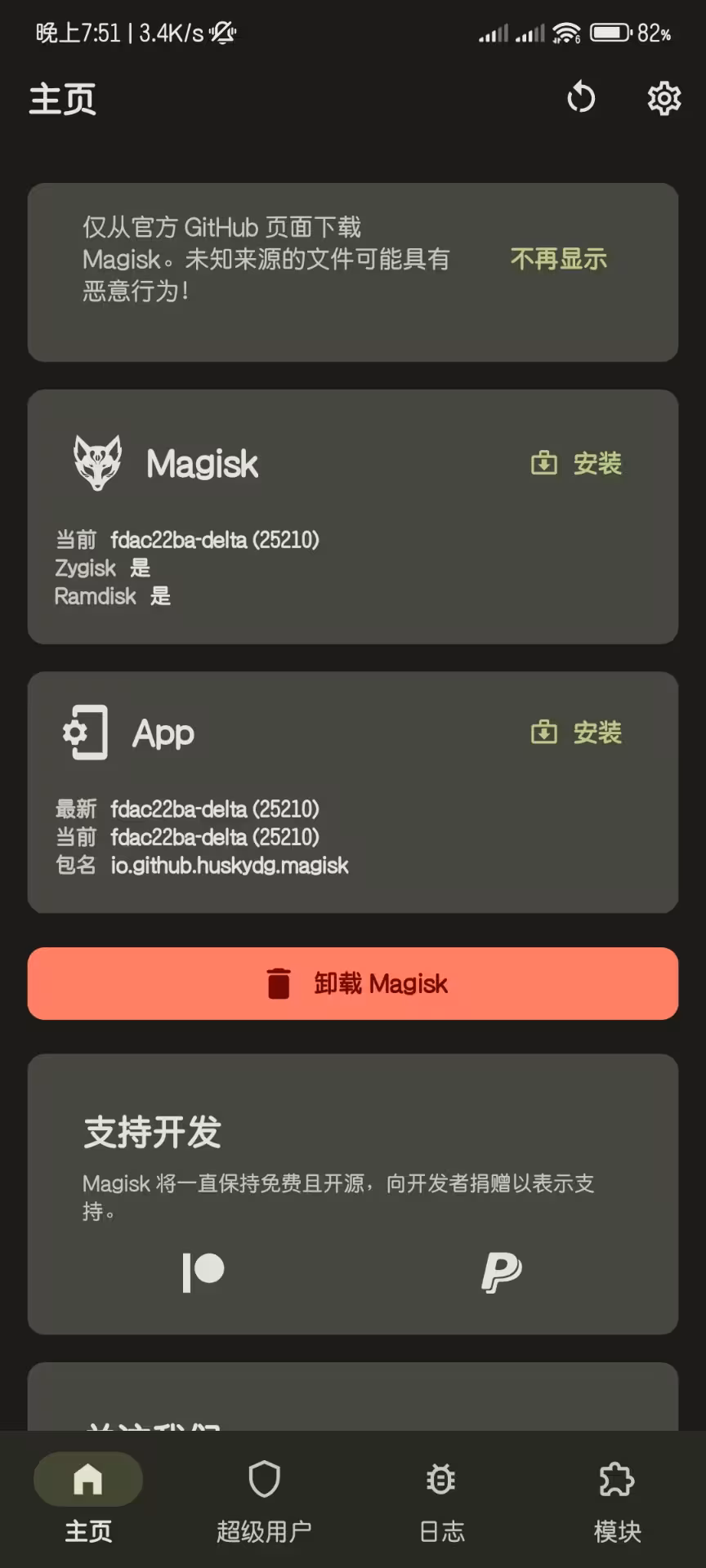Tap 安装 in the App card
The height and width of the screenshot is (1568, 706).
pos(577,733)
